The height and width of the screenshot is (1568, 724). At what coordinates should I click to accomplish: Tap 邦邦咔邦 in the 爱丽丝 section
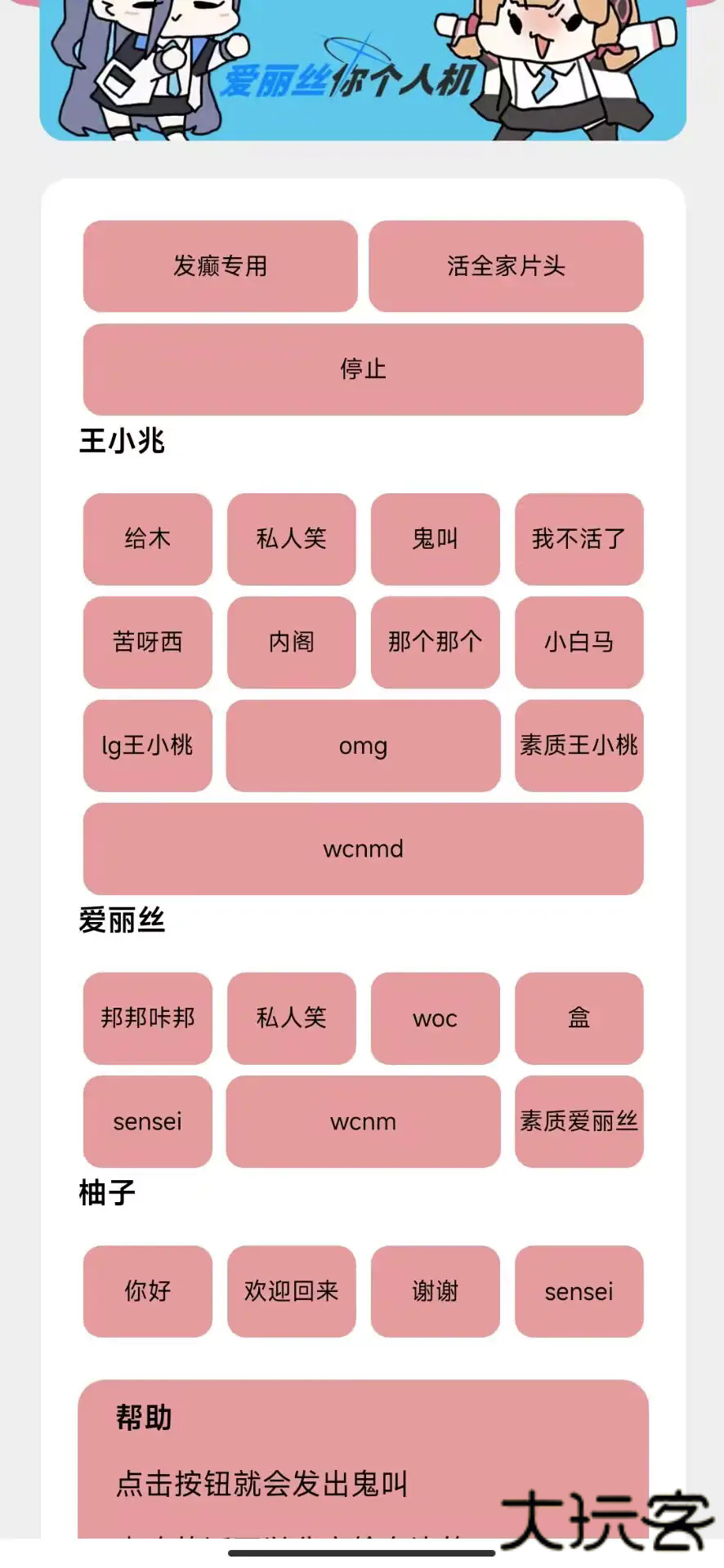coord(147,1018)
